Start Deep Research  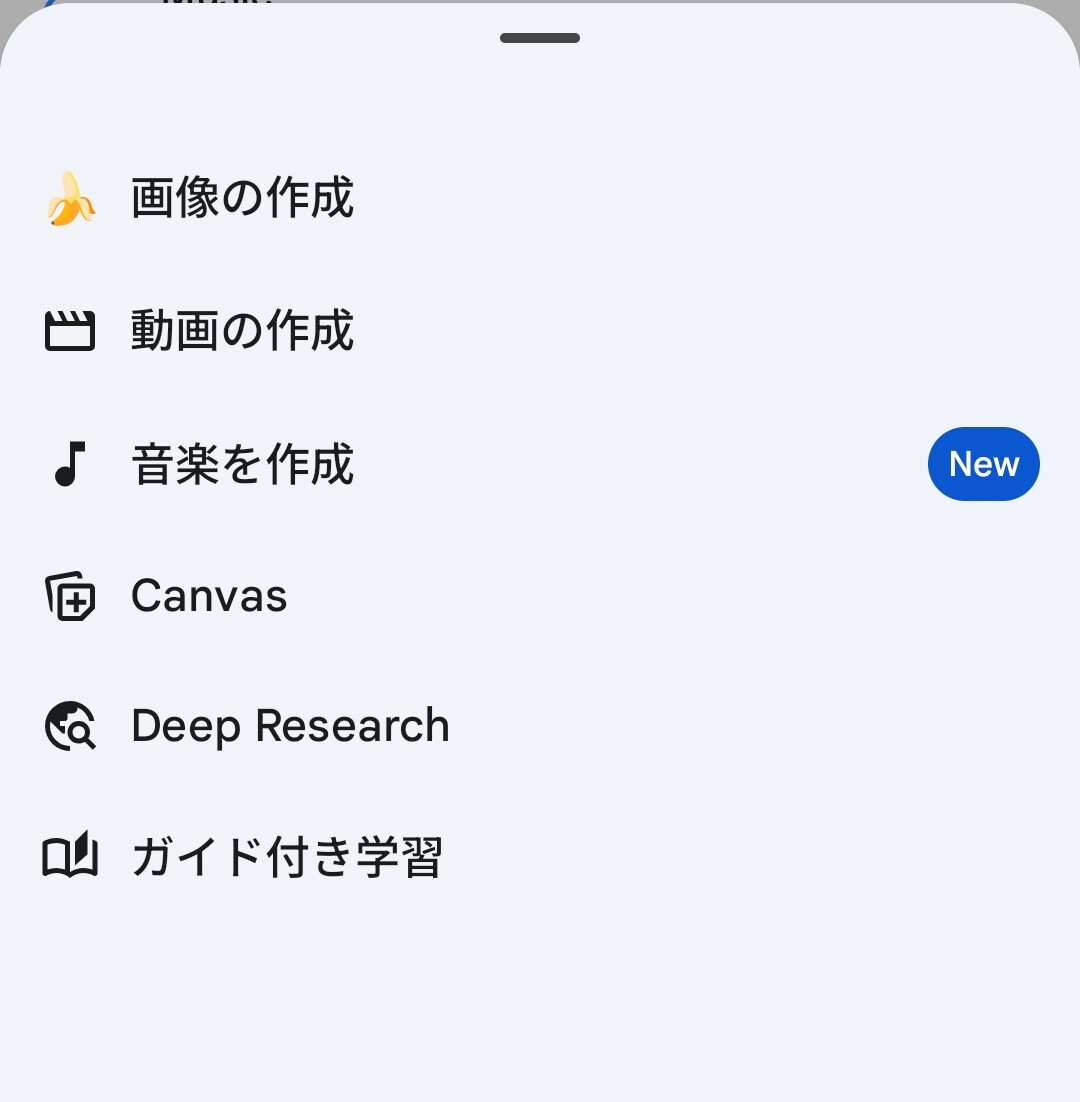290,726
